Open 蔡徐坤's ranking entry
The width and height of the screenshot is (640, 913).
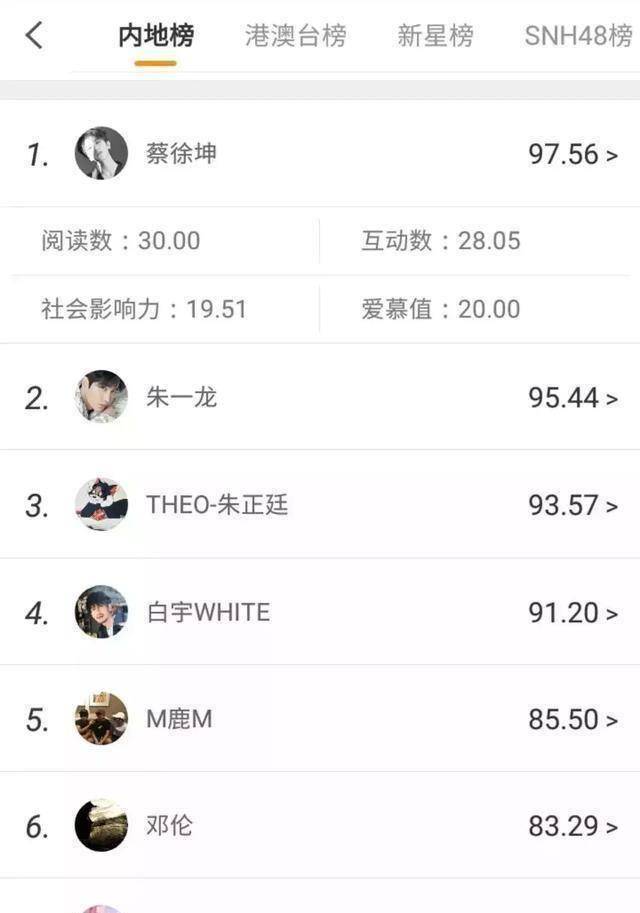[320, 154]
